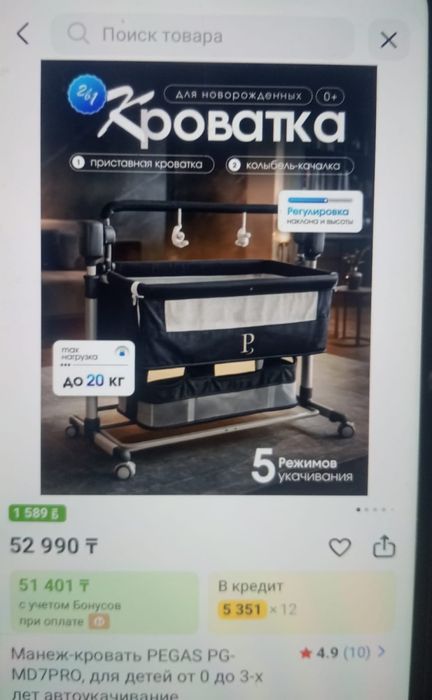
Task: Share this product
Action: 384,546
